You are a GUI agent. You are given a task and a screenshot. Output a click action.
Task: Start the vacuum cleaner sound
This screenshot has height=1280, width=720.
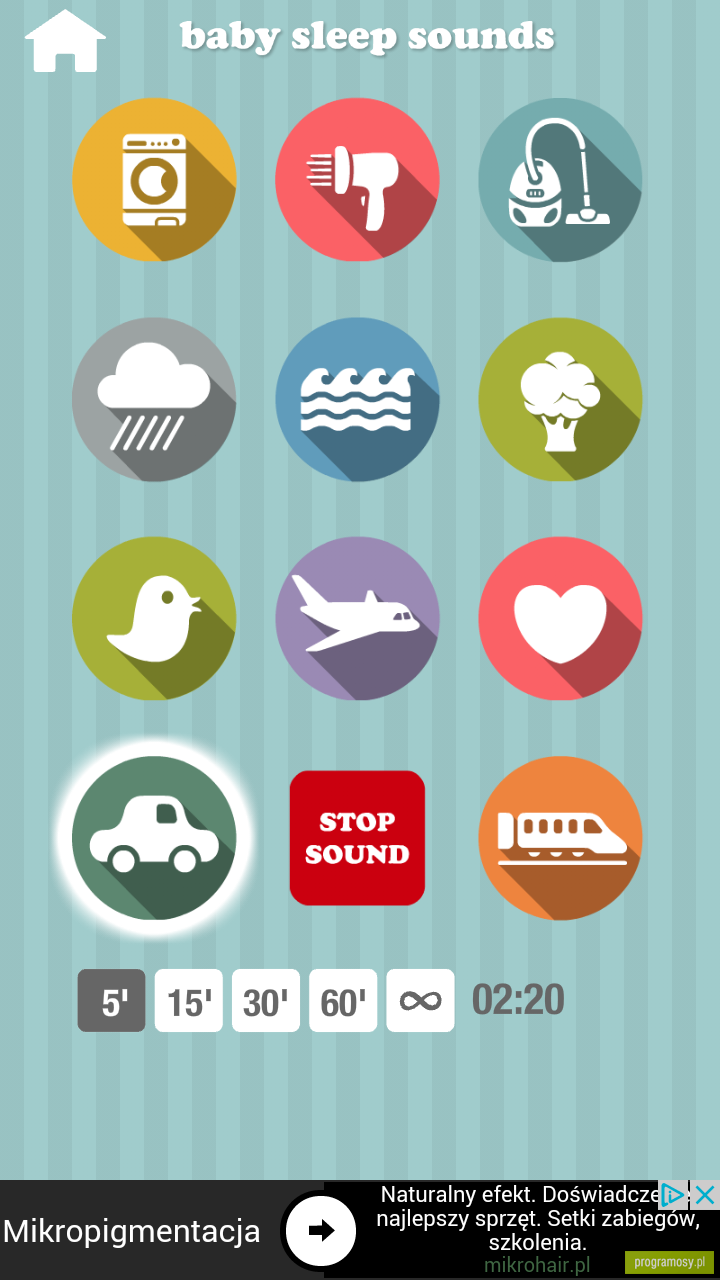[560, 180]
